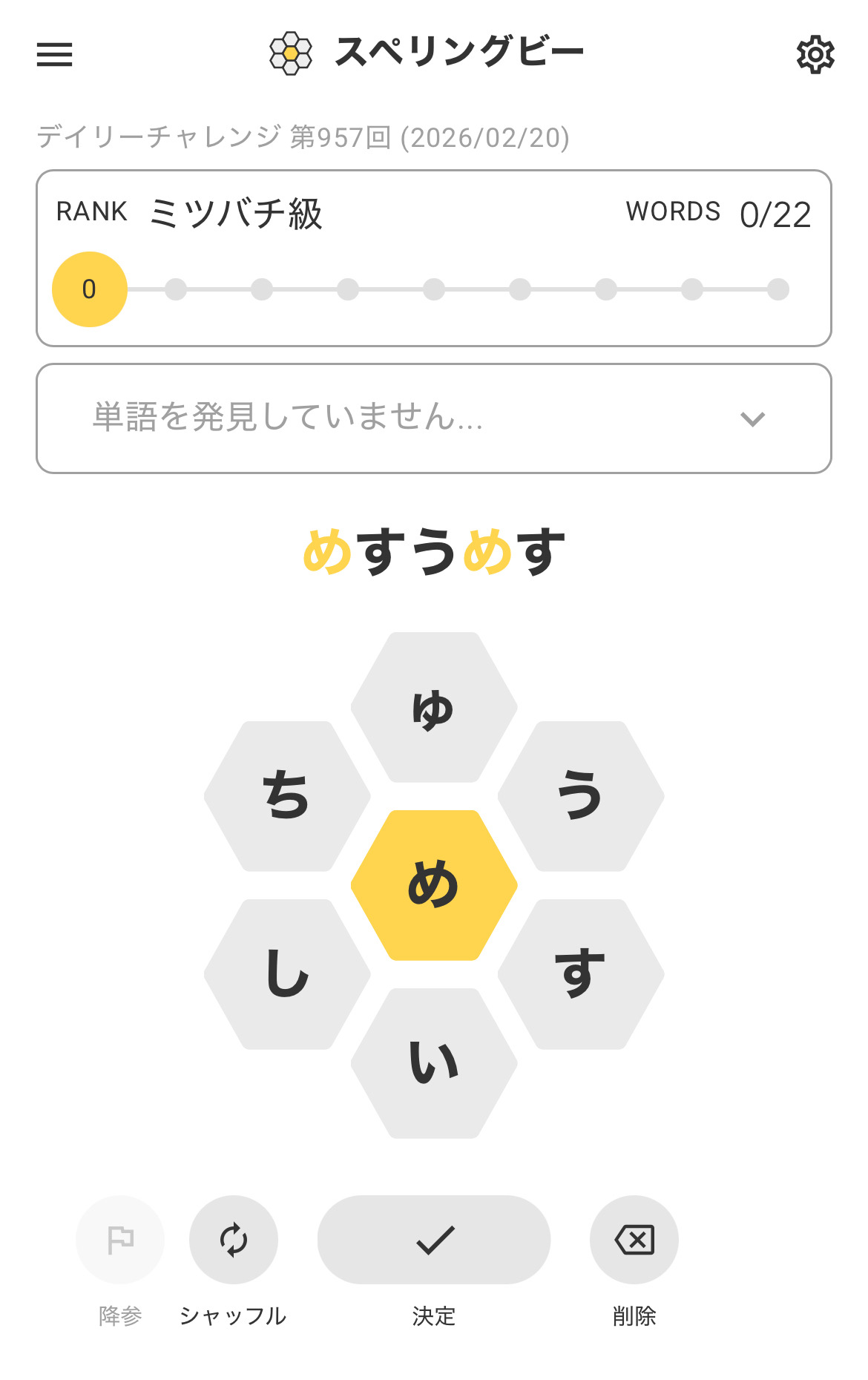Shuffle the letters with シャッフル
Viewport: 868px width, 1380px height.
pyautogui.click(x=234, y=1240)
